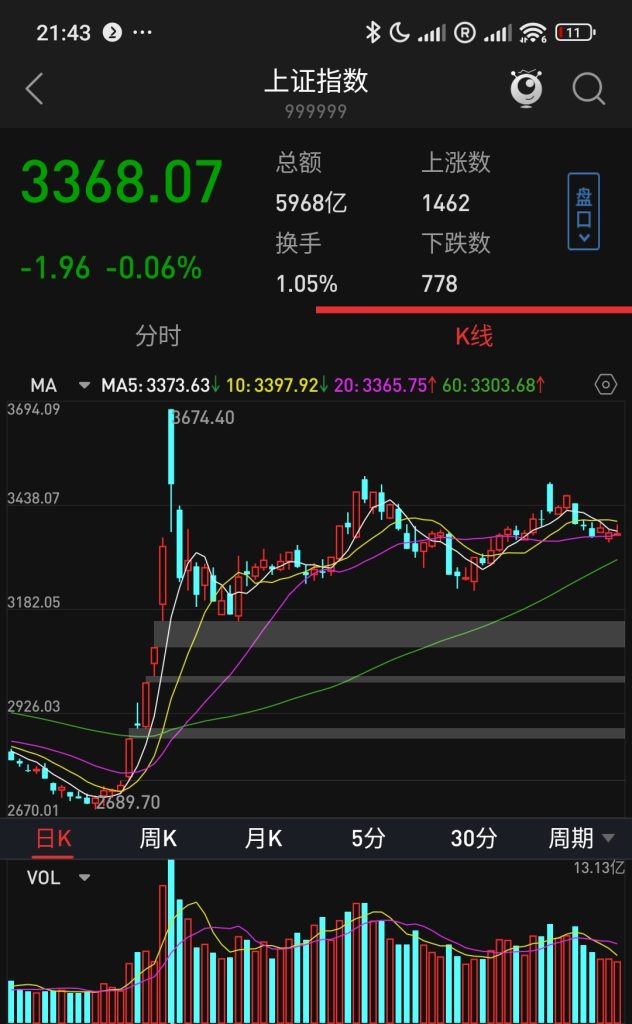Switch to 周K period
This screenshot has width=632, height=1024.
tap(158, 839)
